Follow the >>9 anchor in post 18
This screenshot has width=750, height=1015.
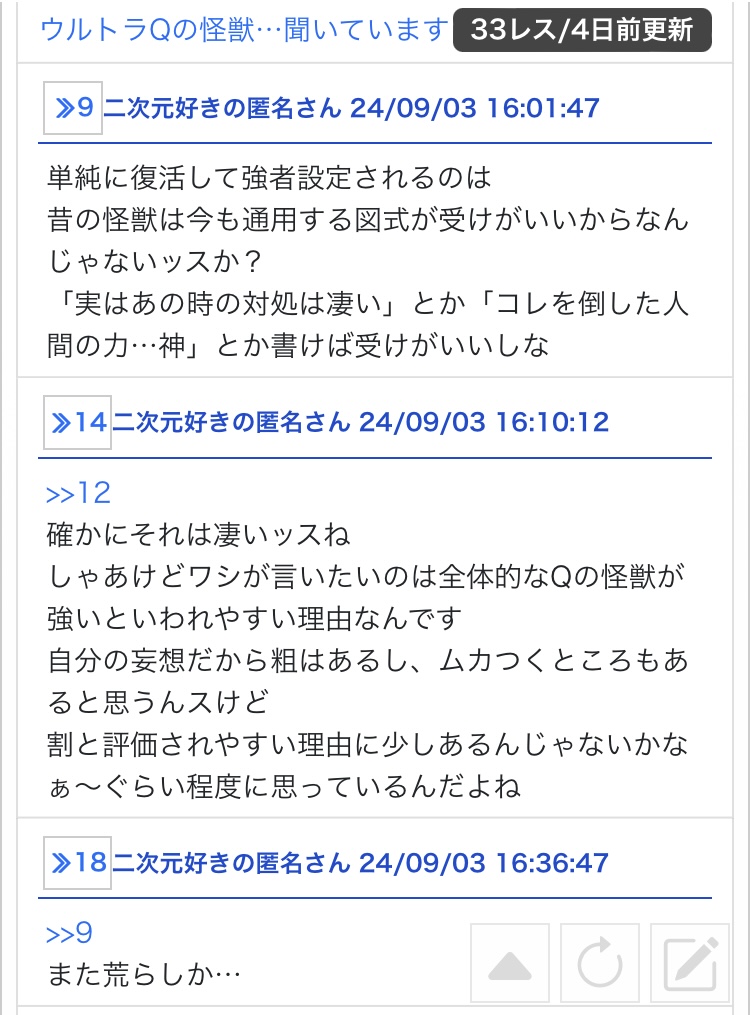[69, 933]
